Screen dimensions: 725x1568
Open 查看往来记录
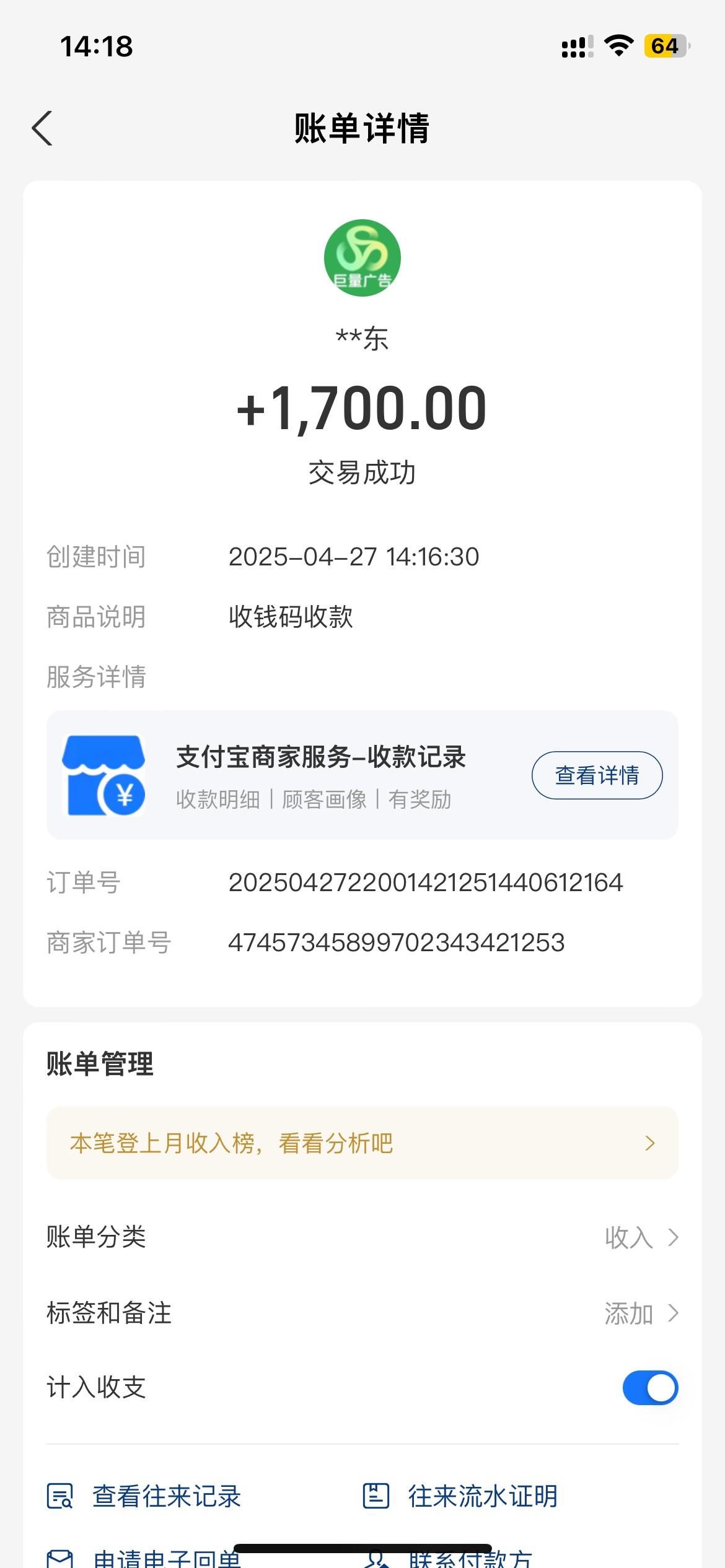(144, 1496)
